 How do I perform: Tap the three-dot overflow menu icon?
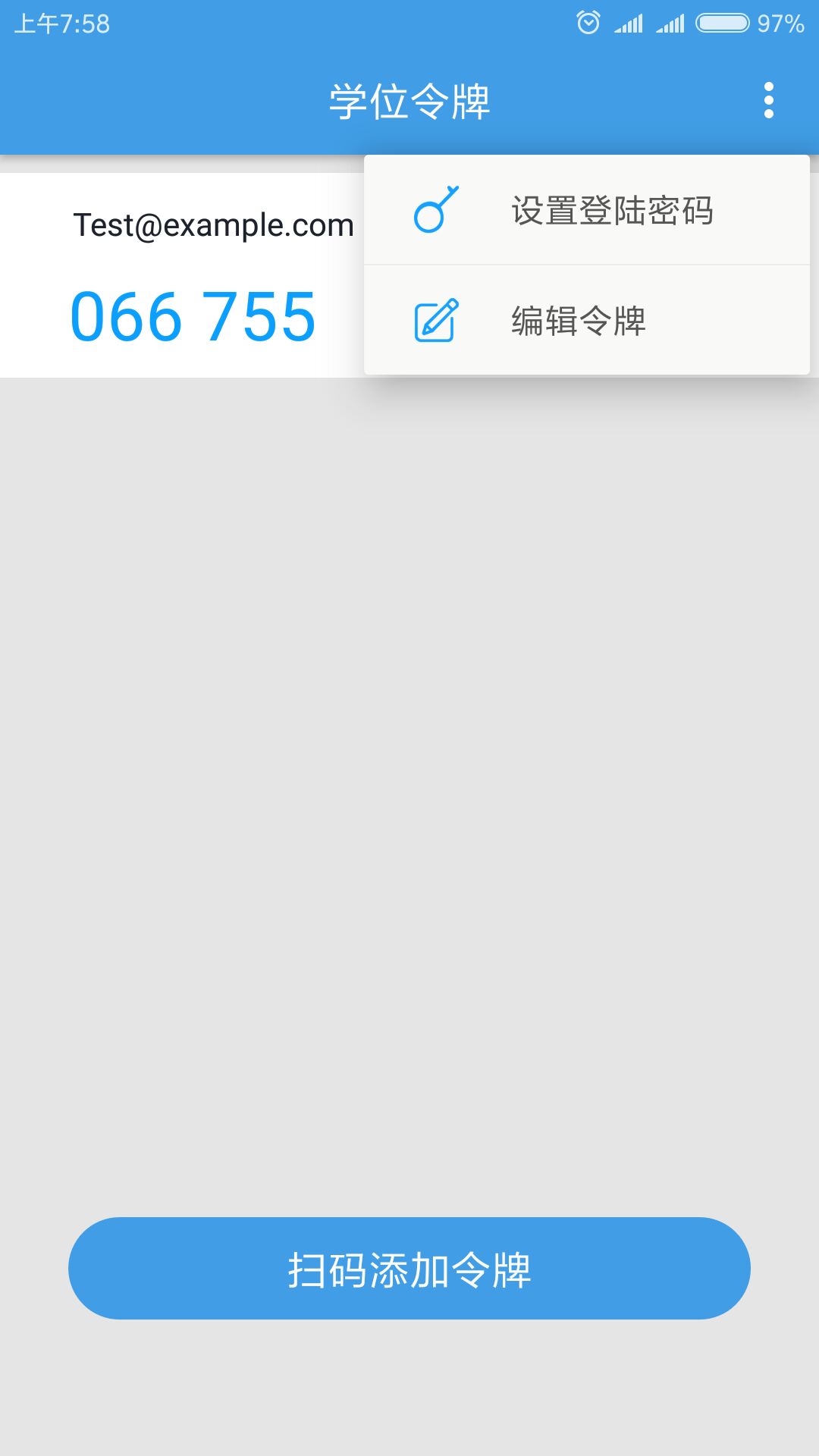point(769,100)
